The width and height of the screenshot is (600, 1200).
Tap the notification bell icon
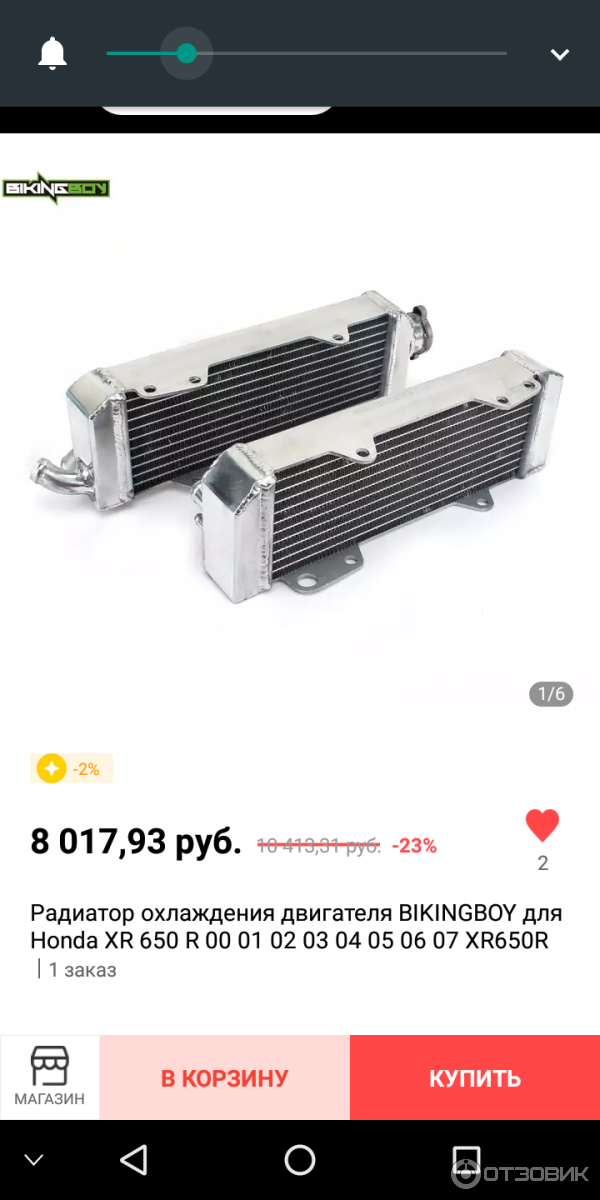52,53
